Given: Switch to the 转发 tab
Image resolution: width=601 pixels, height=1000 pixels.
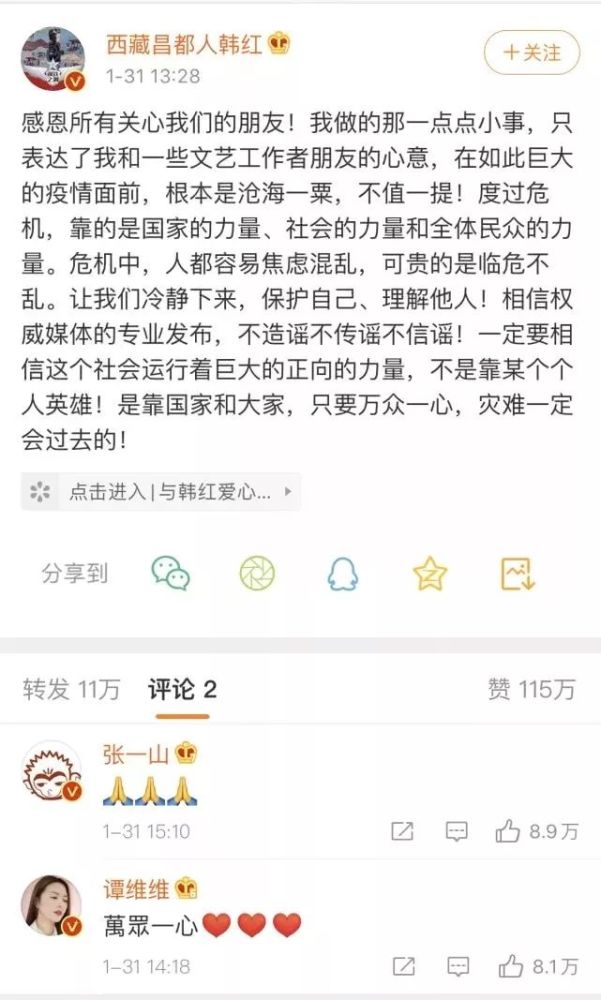Looking at the screenshot, I should click(71, 688).
